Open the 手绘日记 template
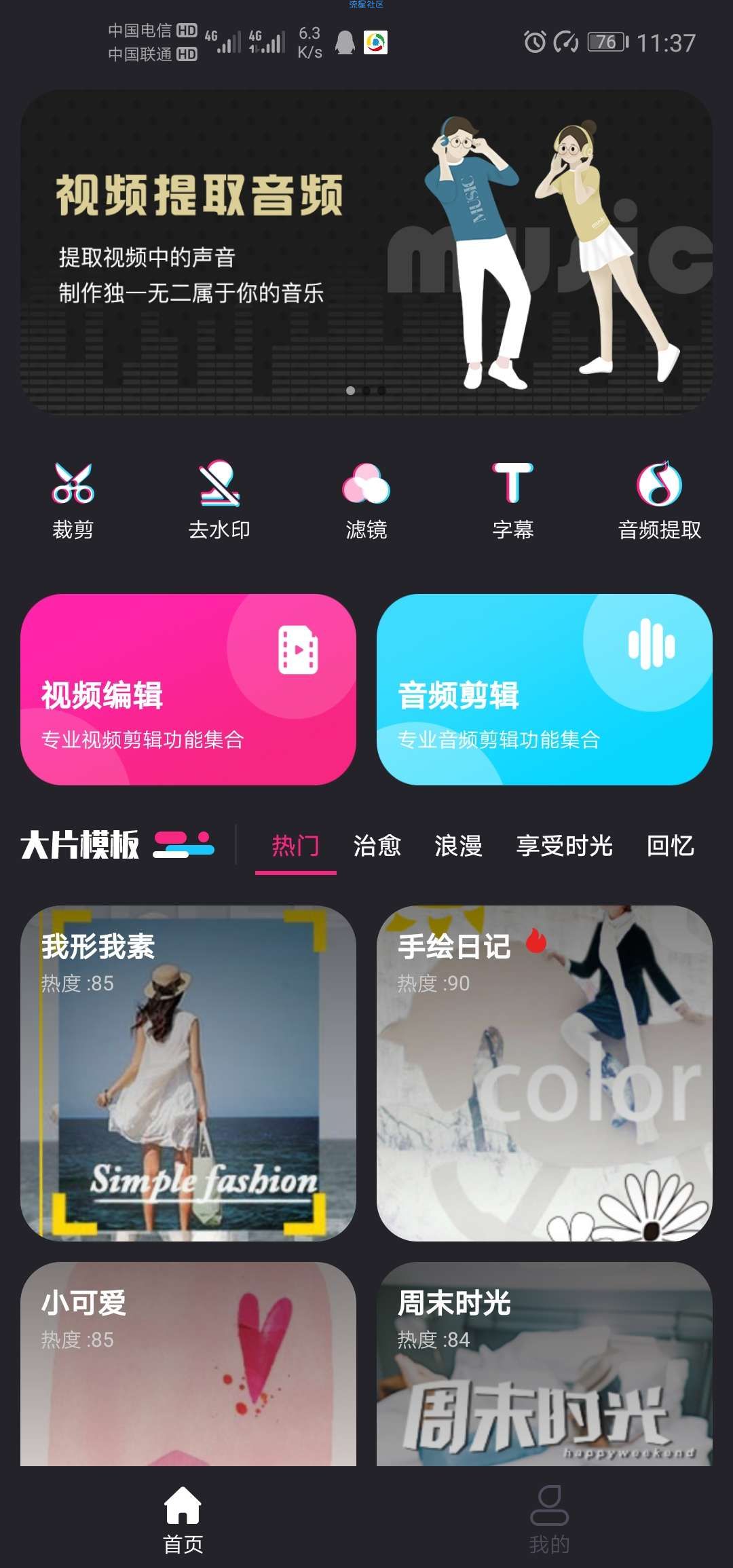 click(x=544, y=1072)
